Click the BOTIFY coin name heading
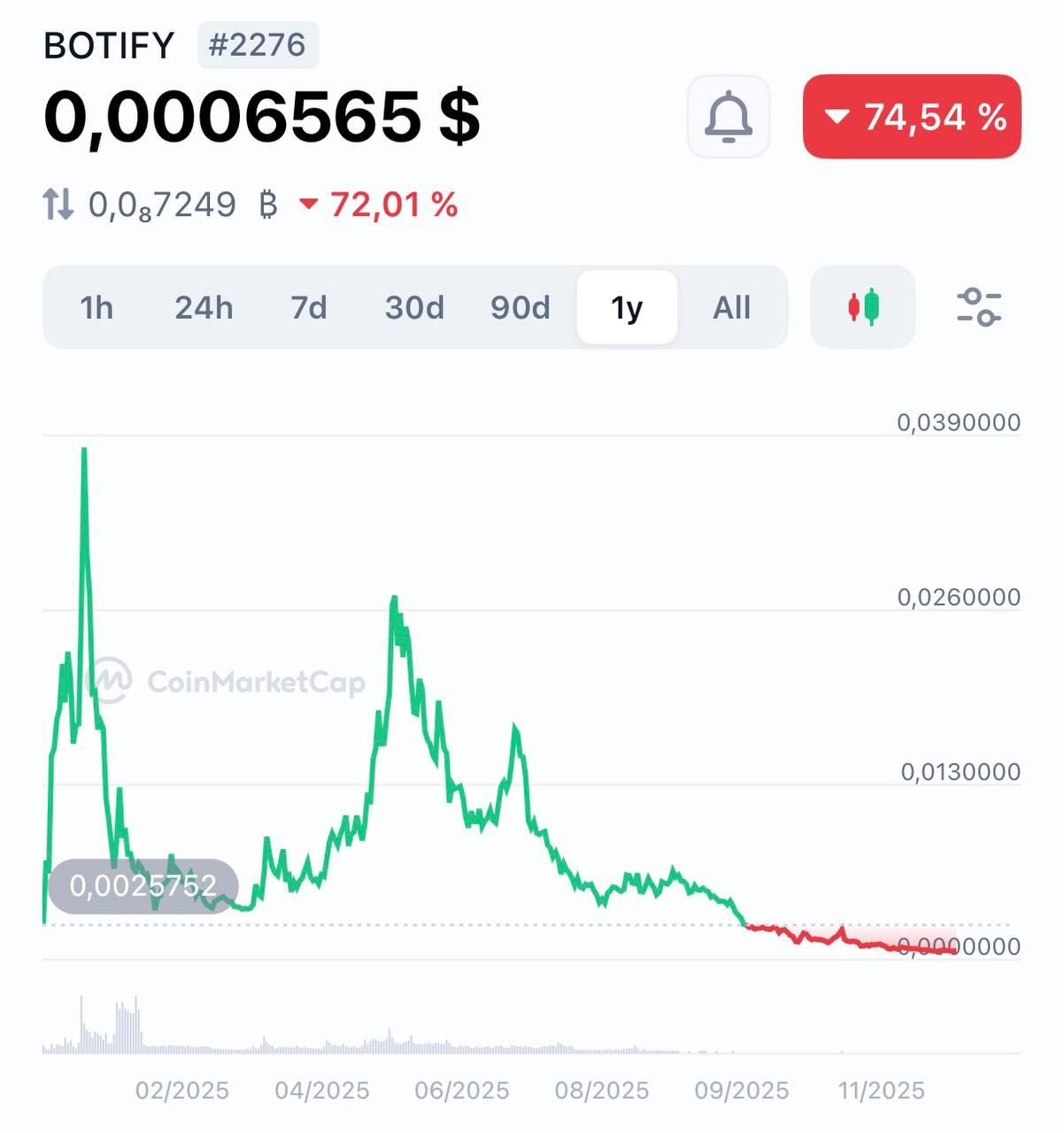1064x1133 pixels. coord(110,44)
